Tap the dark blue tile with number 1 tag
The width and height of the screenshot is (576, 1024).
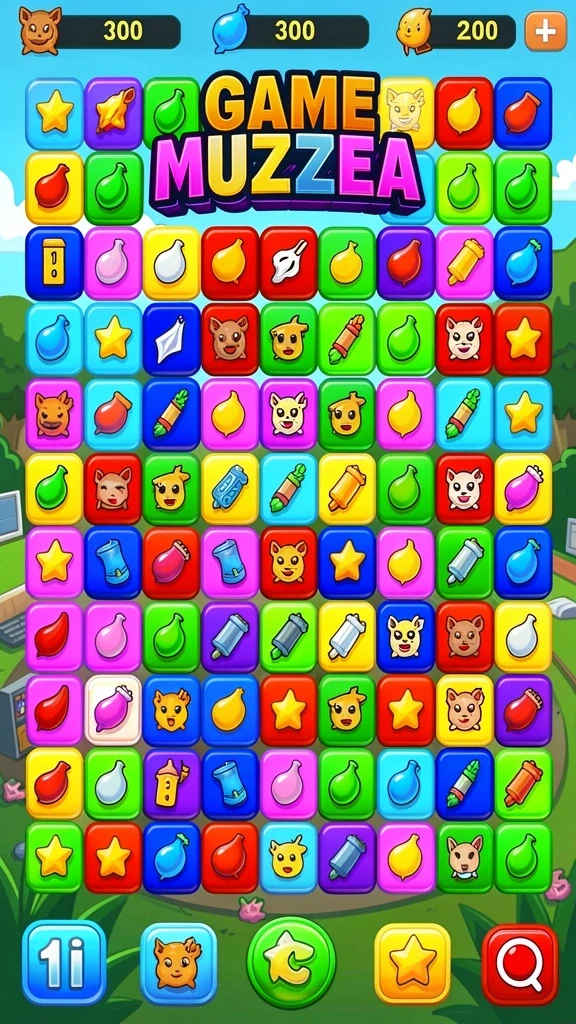point(54,263)
